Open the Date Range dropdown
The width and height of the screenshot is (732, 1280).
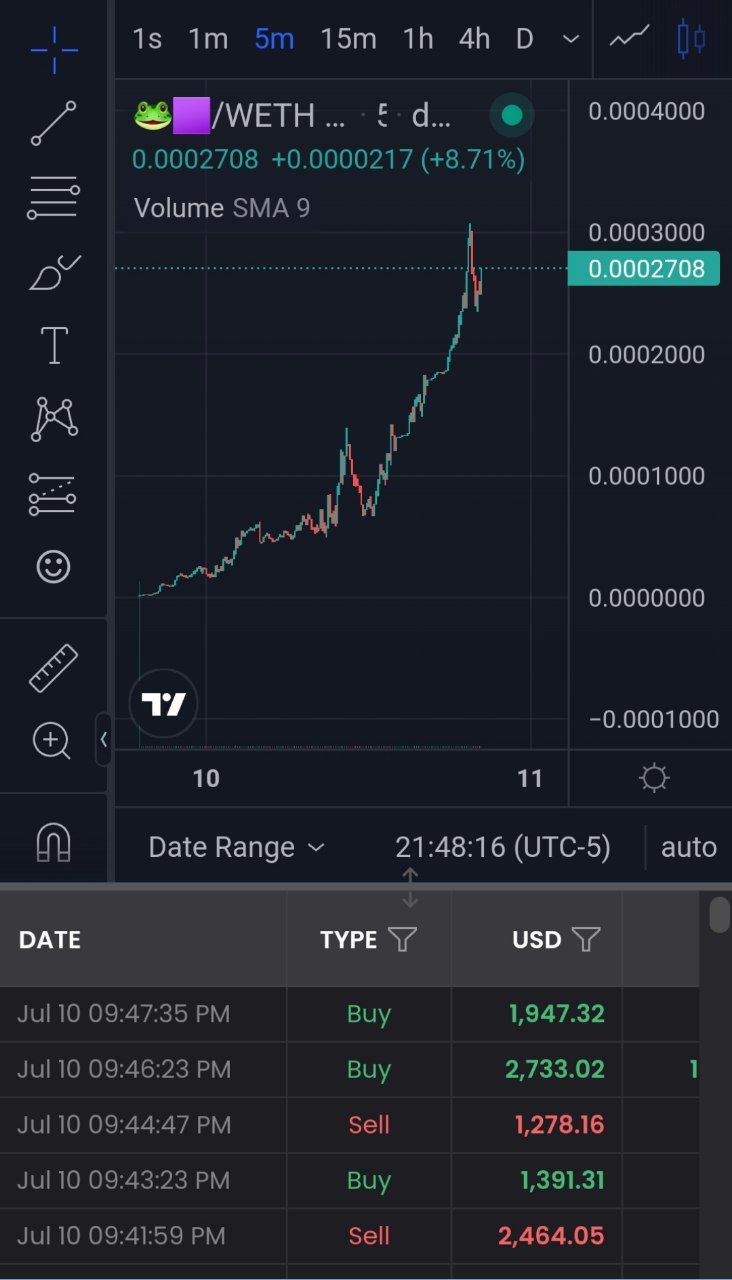tap(237, 847)
